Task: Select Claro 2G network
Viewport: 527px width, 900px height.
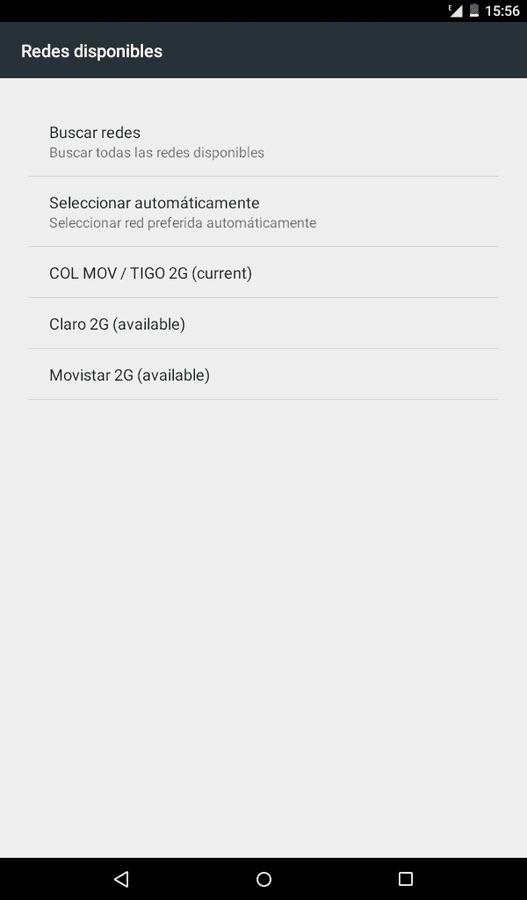Action: [x=264, y=323]
